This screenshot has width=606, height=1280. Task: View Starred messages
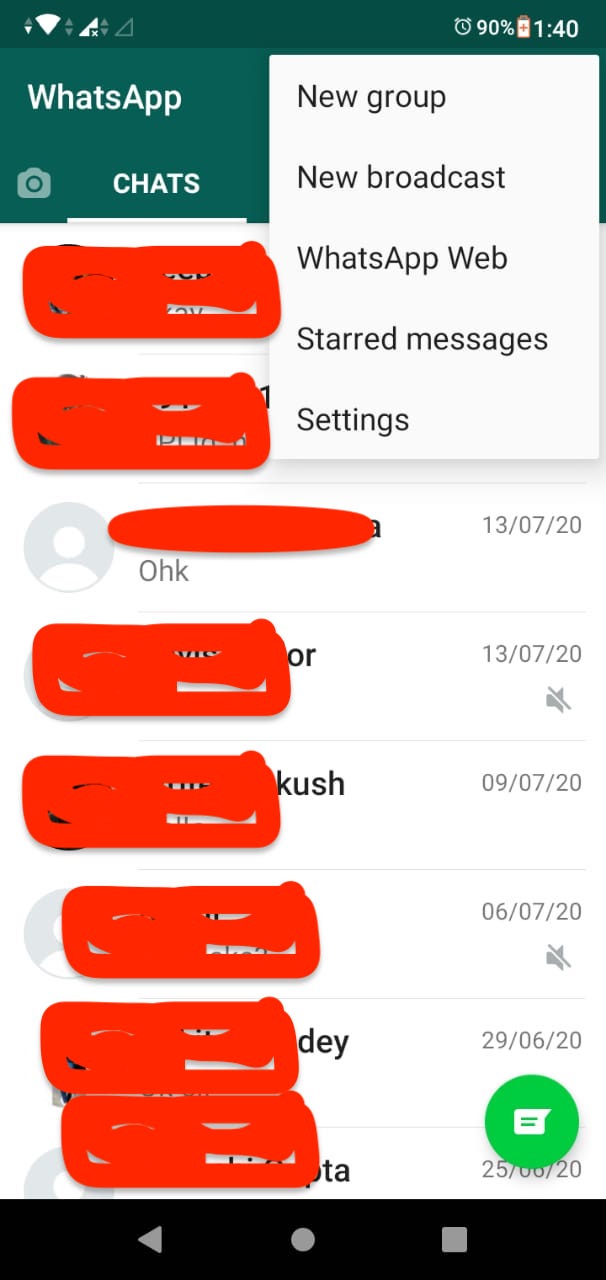pyautogui.click(x=435, y=339)
